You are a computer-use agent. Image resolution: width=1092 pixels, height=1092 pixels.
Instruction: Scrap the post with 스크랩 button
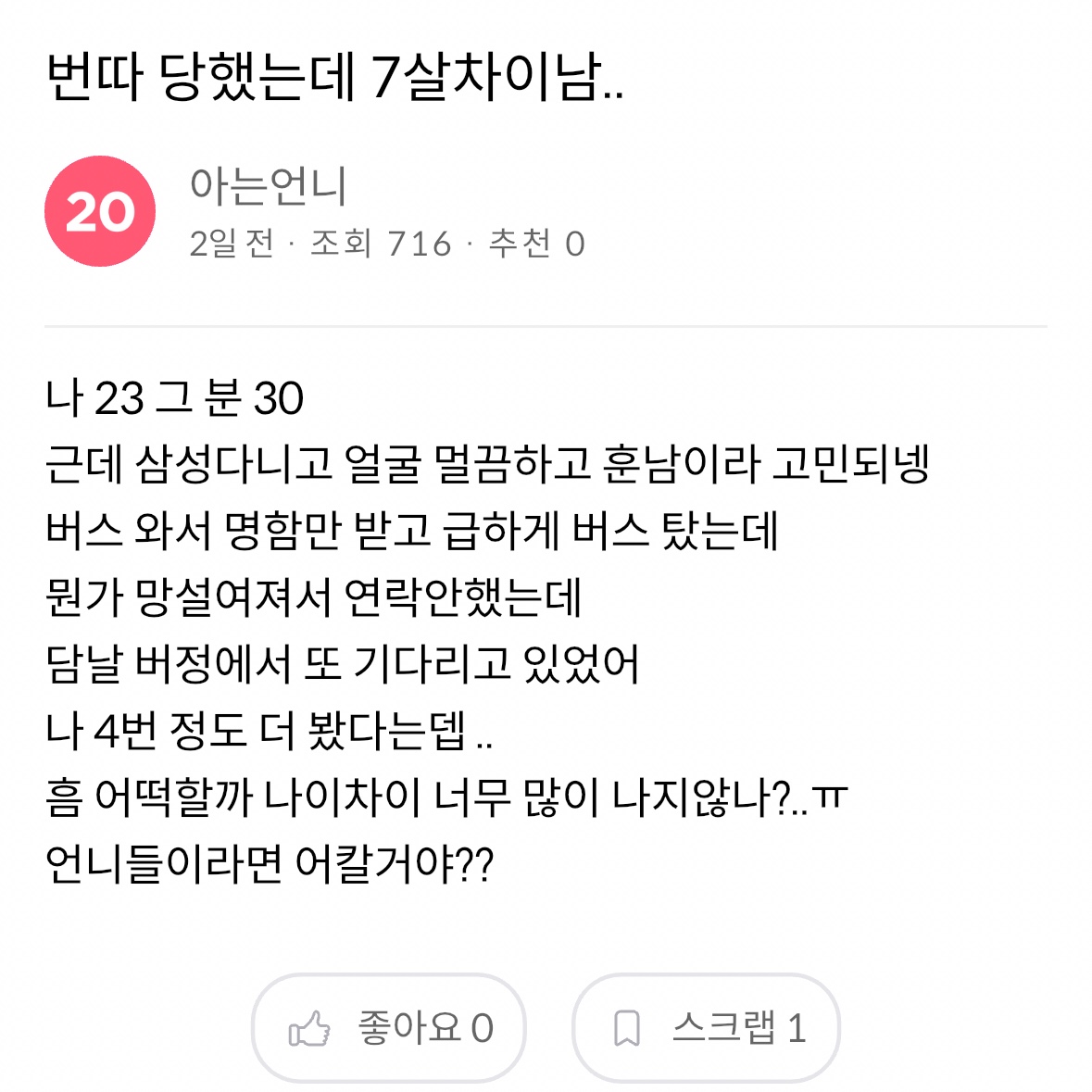[x=707, y=1027]
